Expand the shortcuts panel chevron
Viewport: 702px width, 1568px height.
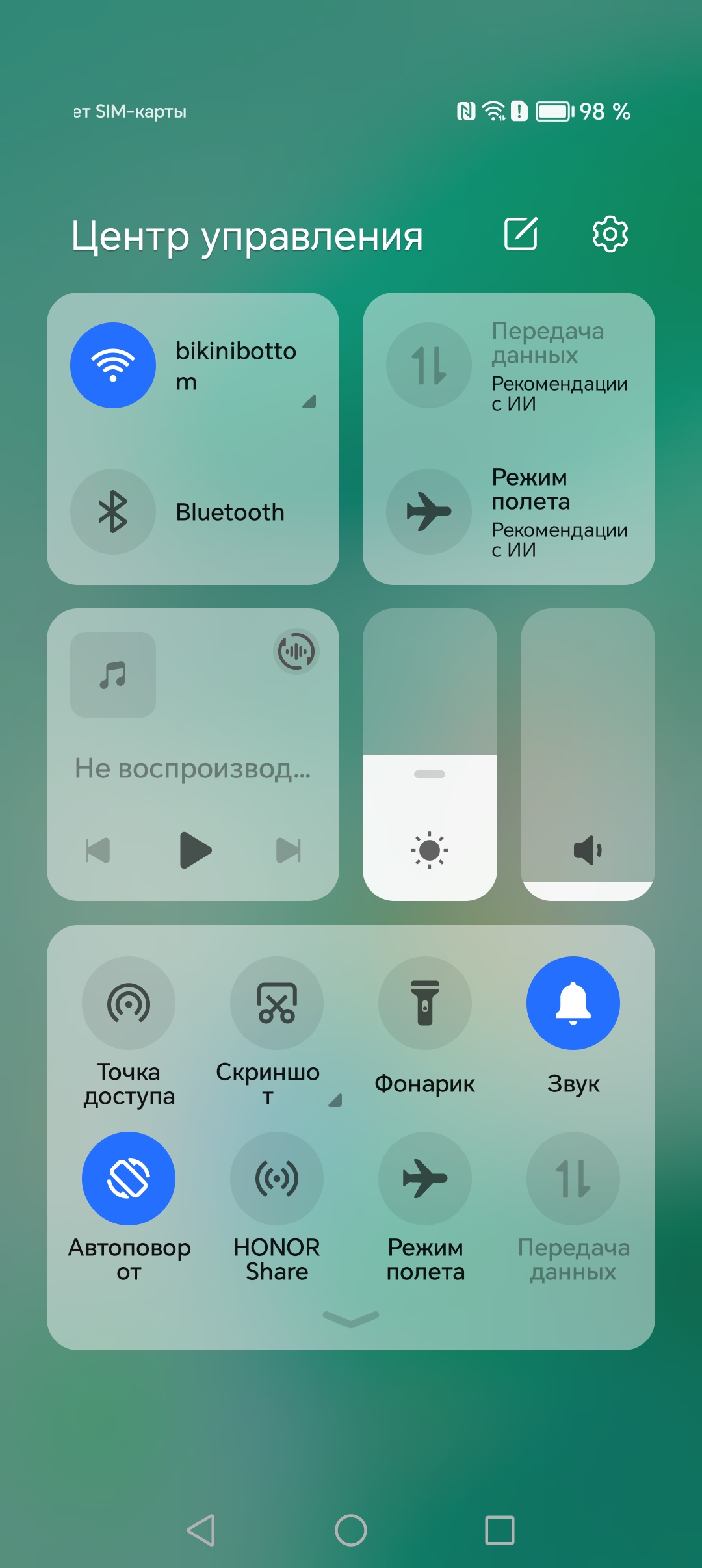click(351, 1318)
